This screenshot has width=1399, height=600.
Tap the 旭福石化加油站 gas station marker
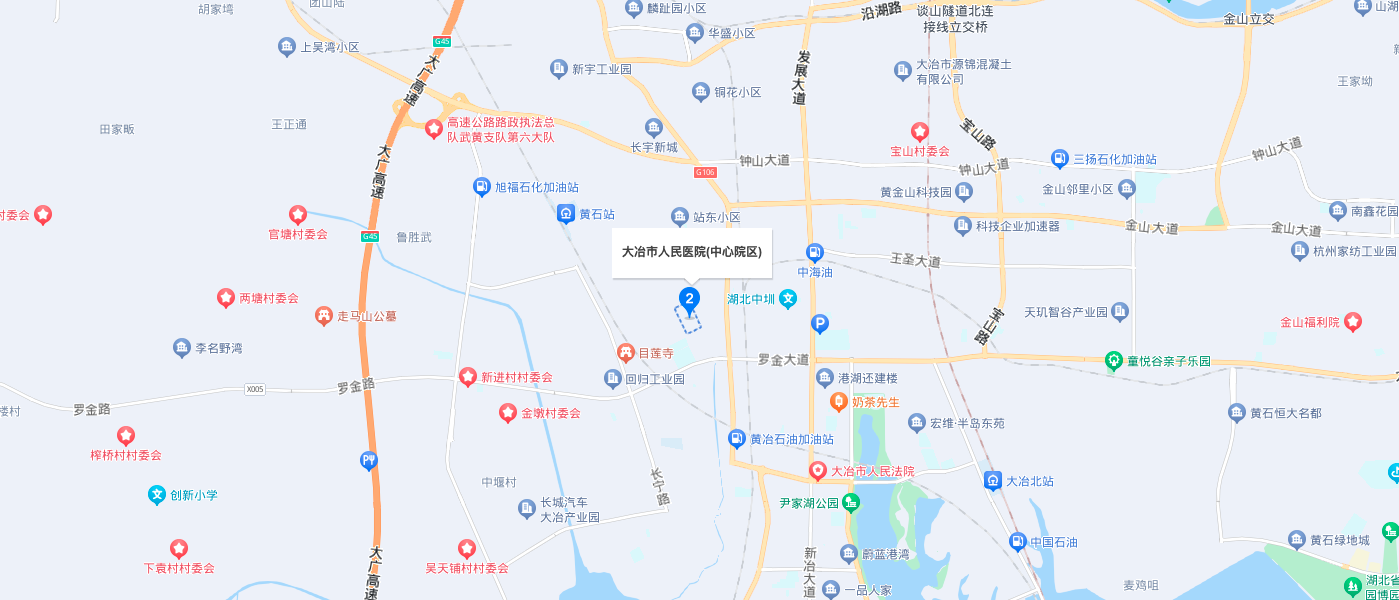(482, 187)
